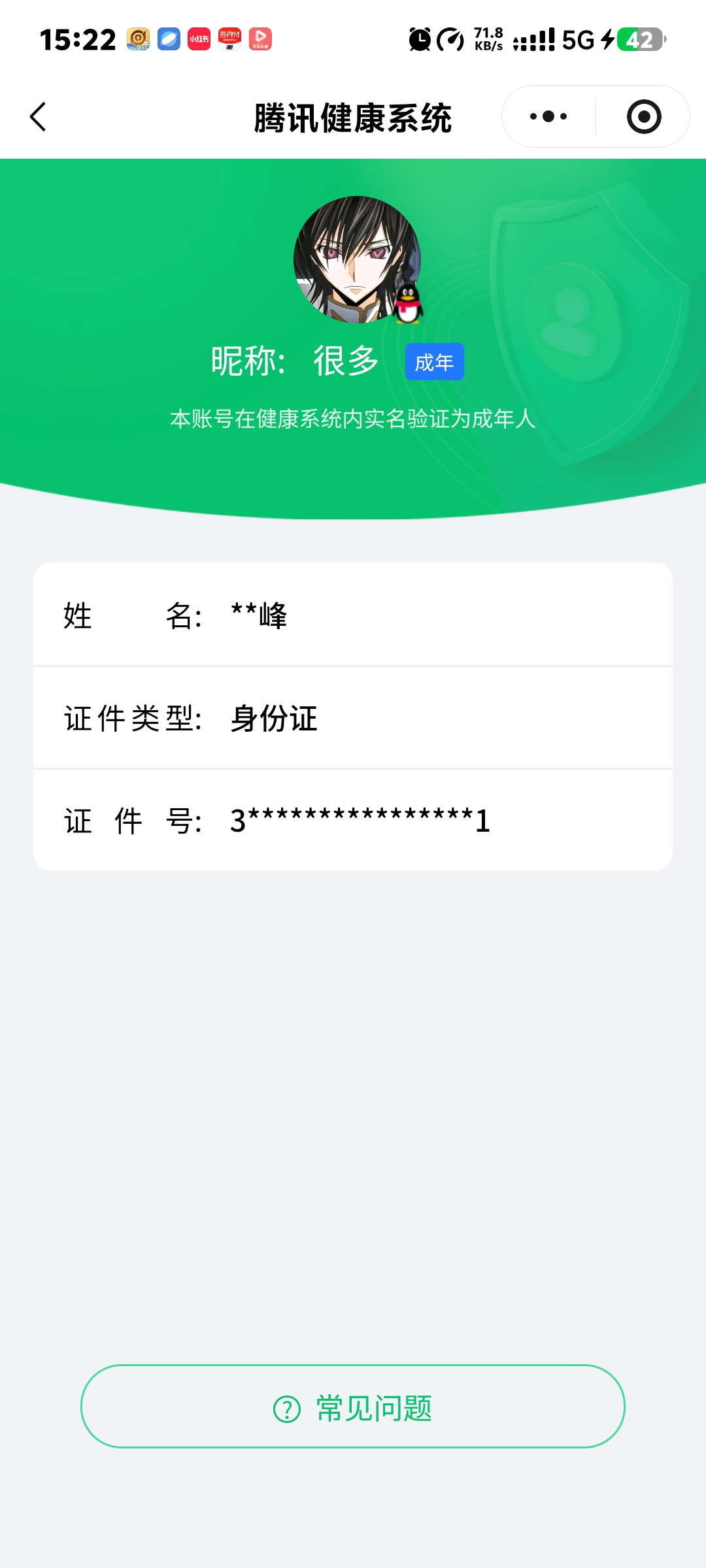Close the mini program with the circle icon
Image resolution: width=706 pixels, height=1568 pixels.
click(x=644, y=117)
